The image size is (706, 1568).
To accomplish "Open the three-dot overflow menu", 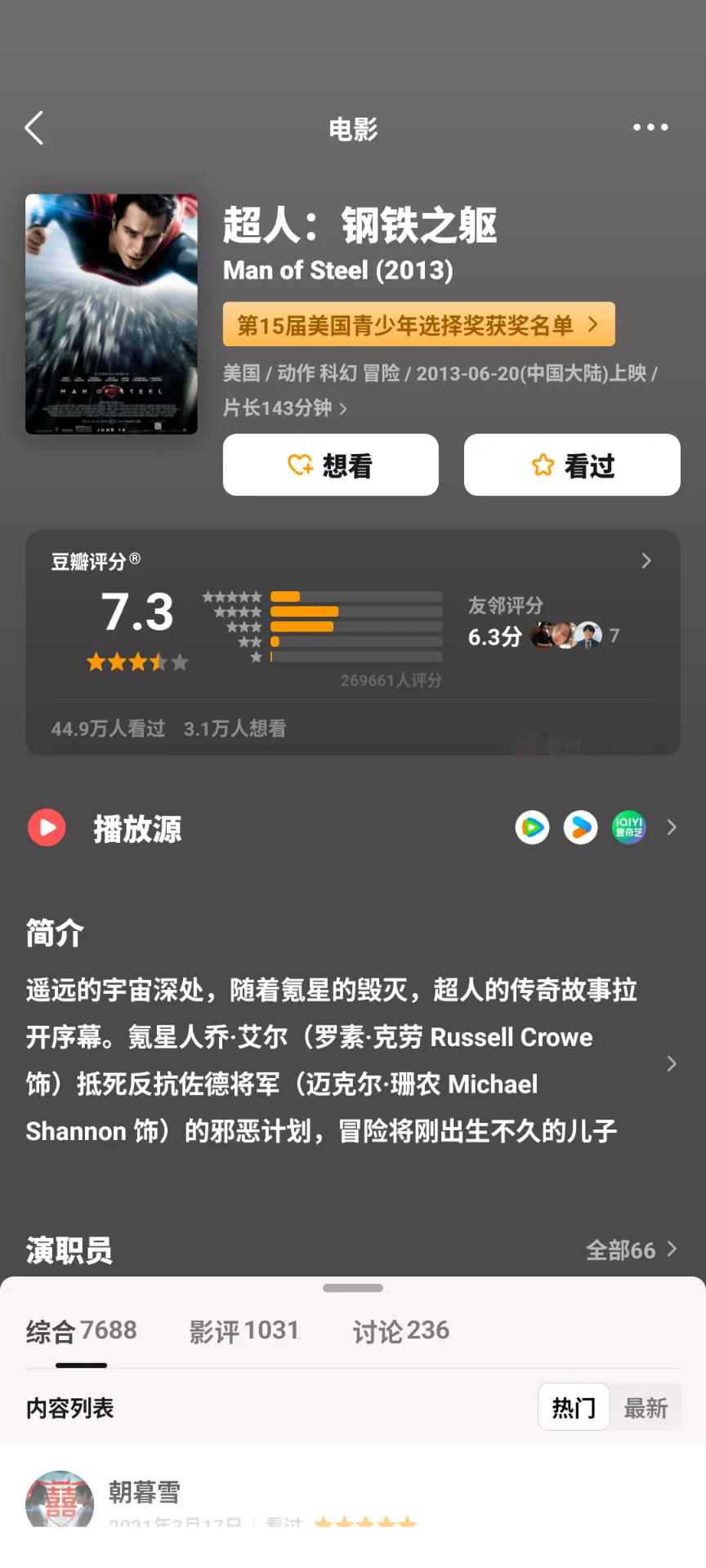I will coord(650,127).
